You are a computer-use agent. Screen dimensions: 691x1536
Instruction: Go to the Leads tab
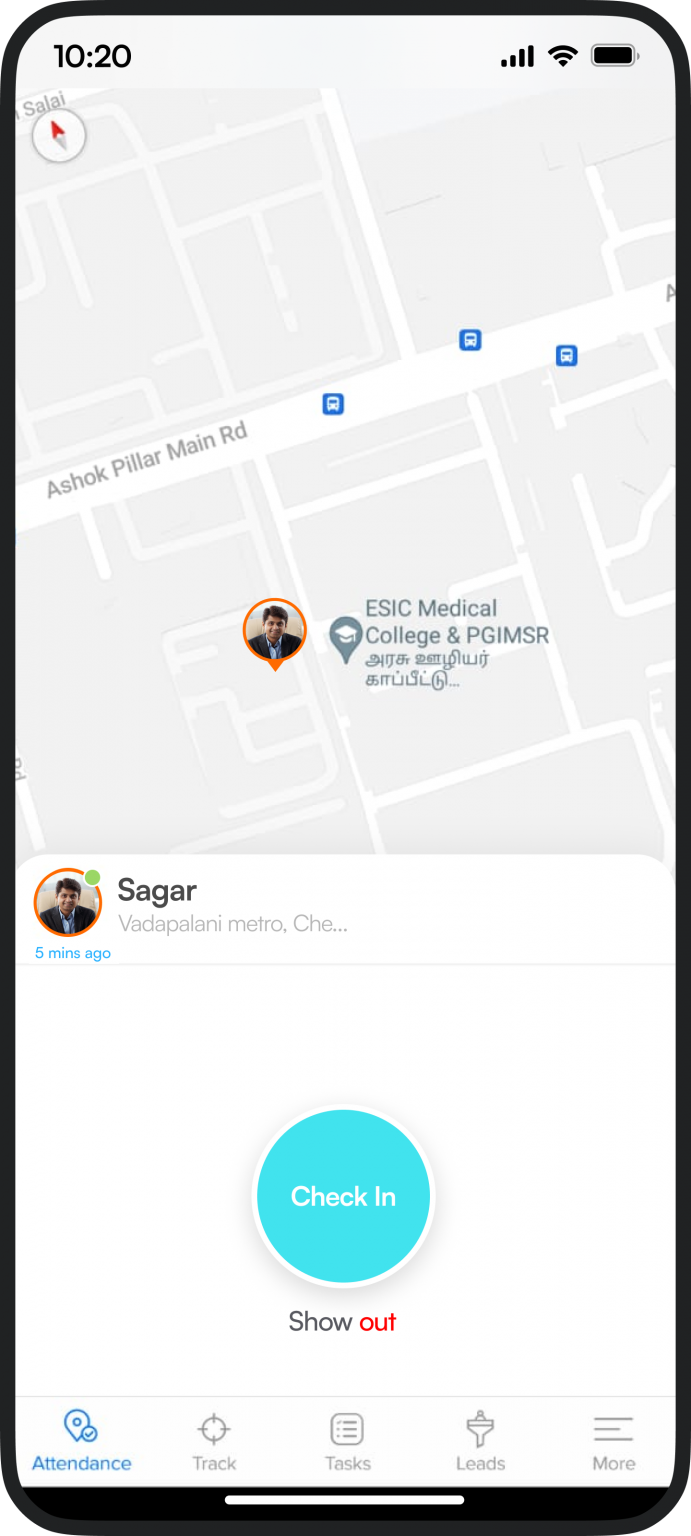coord(480,1442)
